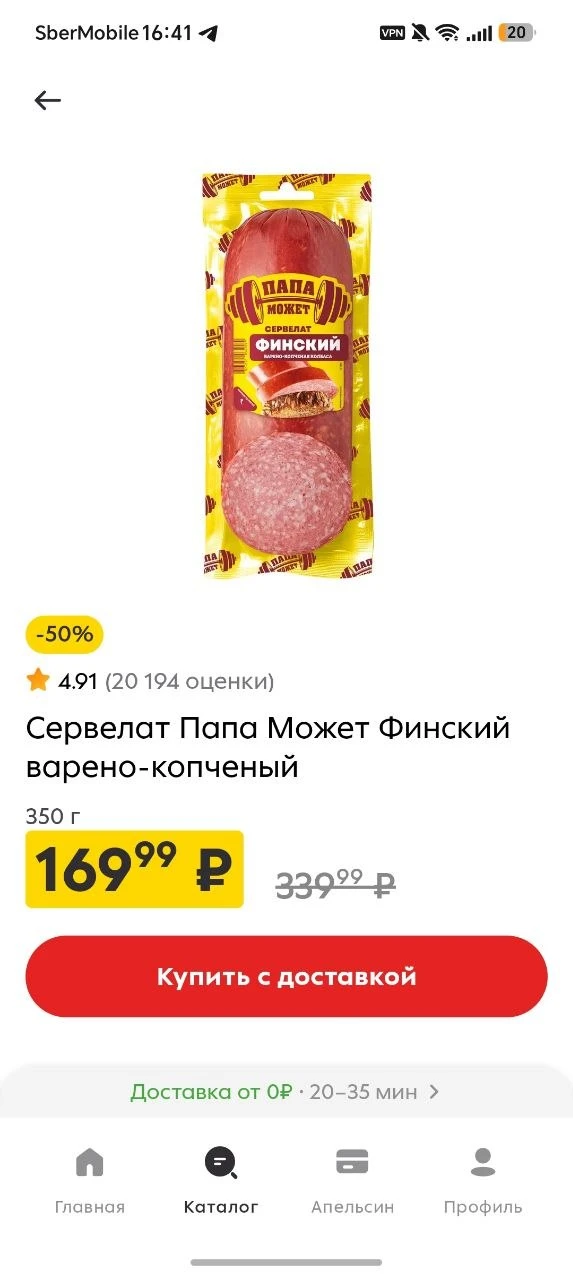
Task: Open the Профиль tab
Action: pos(483,1180)
